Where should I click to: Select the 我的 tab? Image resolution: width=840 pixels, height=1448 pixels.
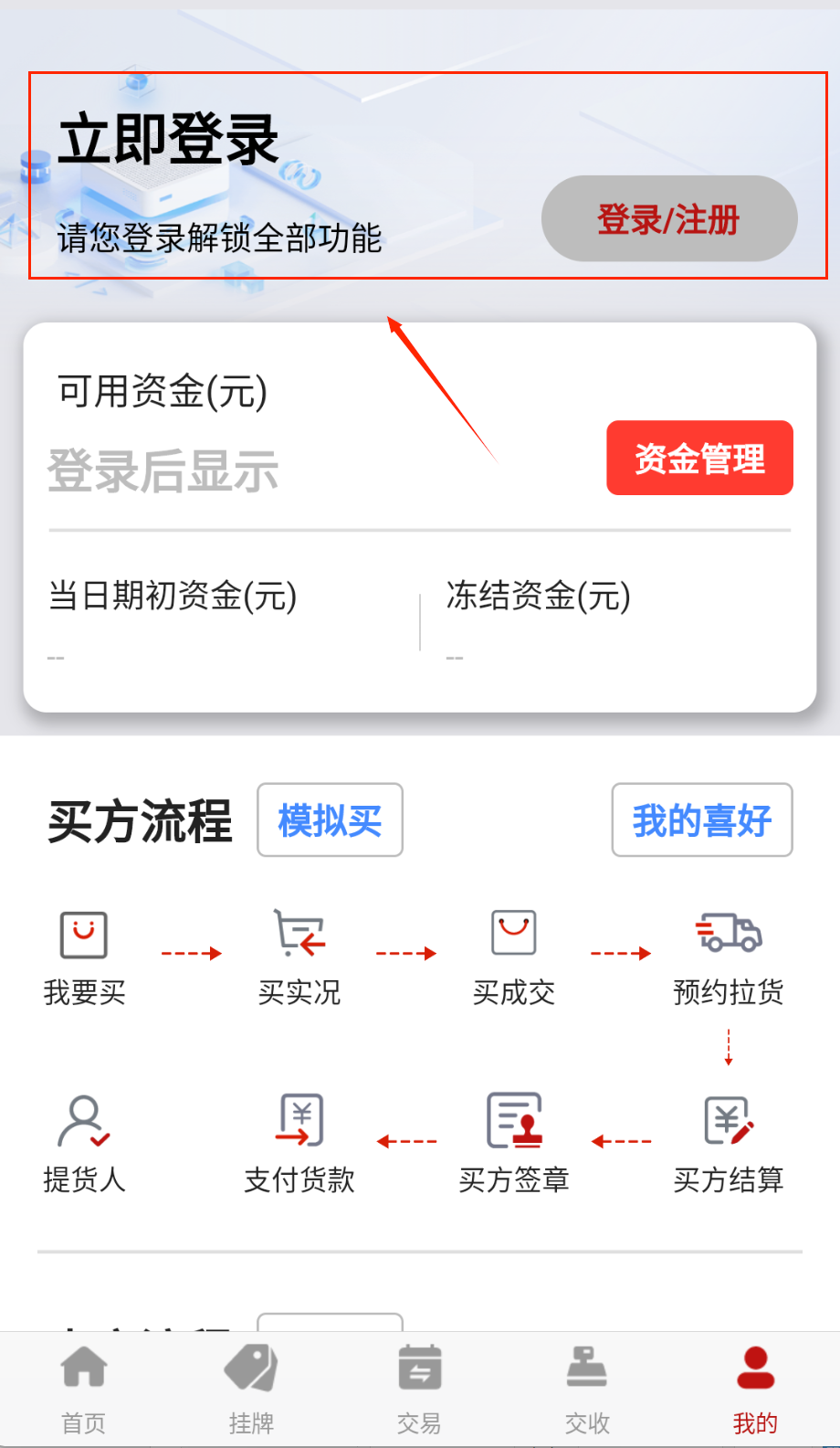[755, 1389]
